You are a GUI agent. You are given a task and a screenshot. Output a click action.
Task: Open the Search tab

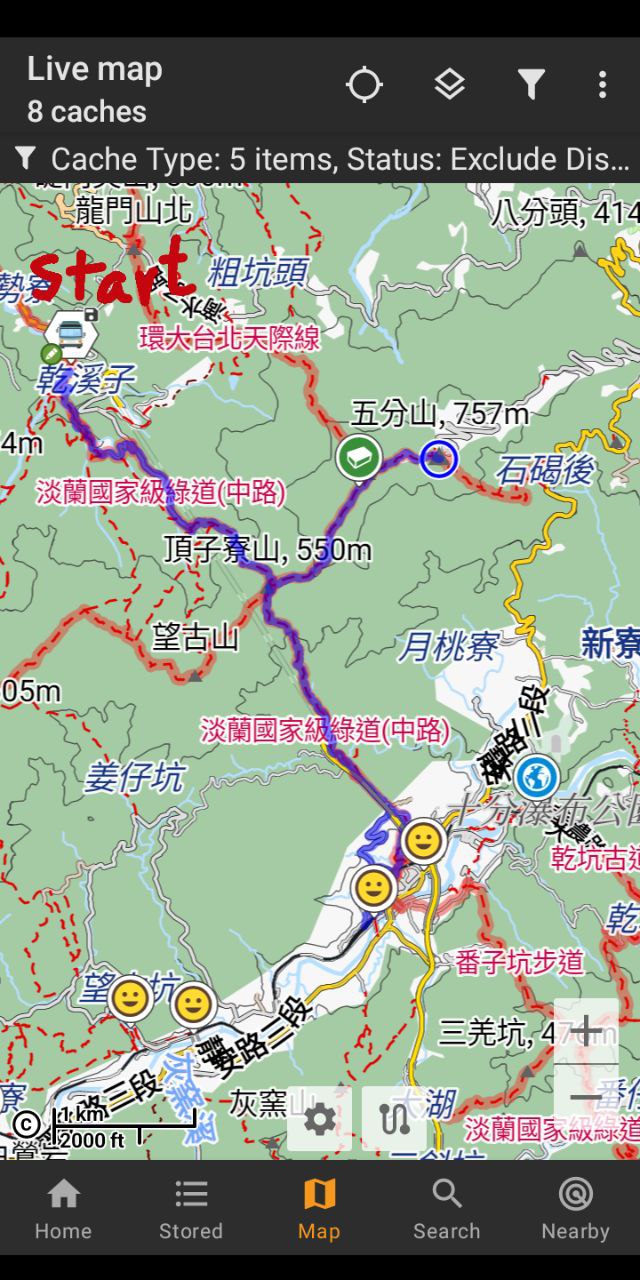pos(447,1208)
